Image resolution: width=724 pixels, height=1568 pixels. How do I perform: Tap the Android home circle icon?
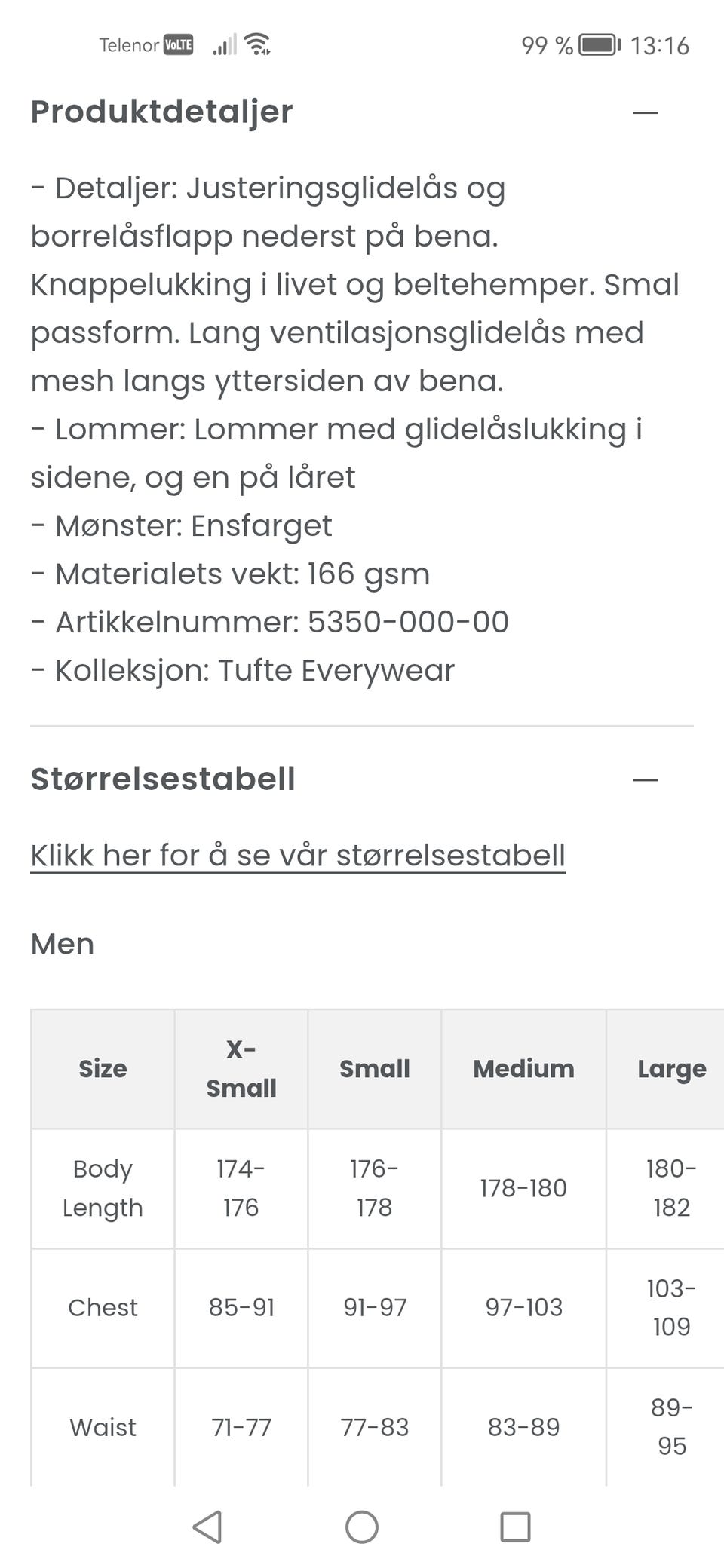click(x=362, y=1527)
